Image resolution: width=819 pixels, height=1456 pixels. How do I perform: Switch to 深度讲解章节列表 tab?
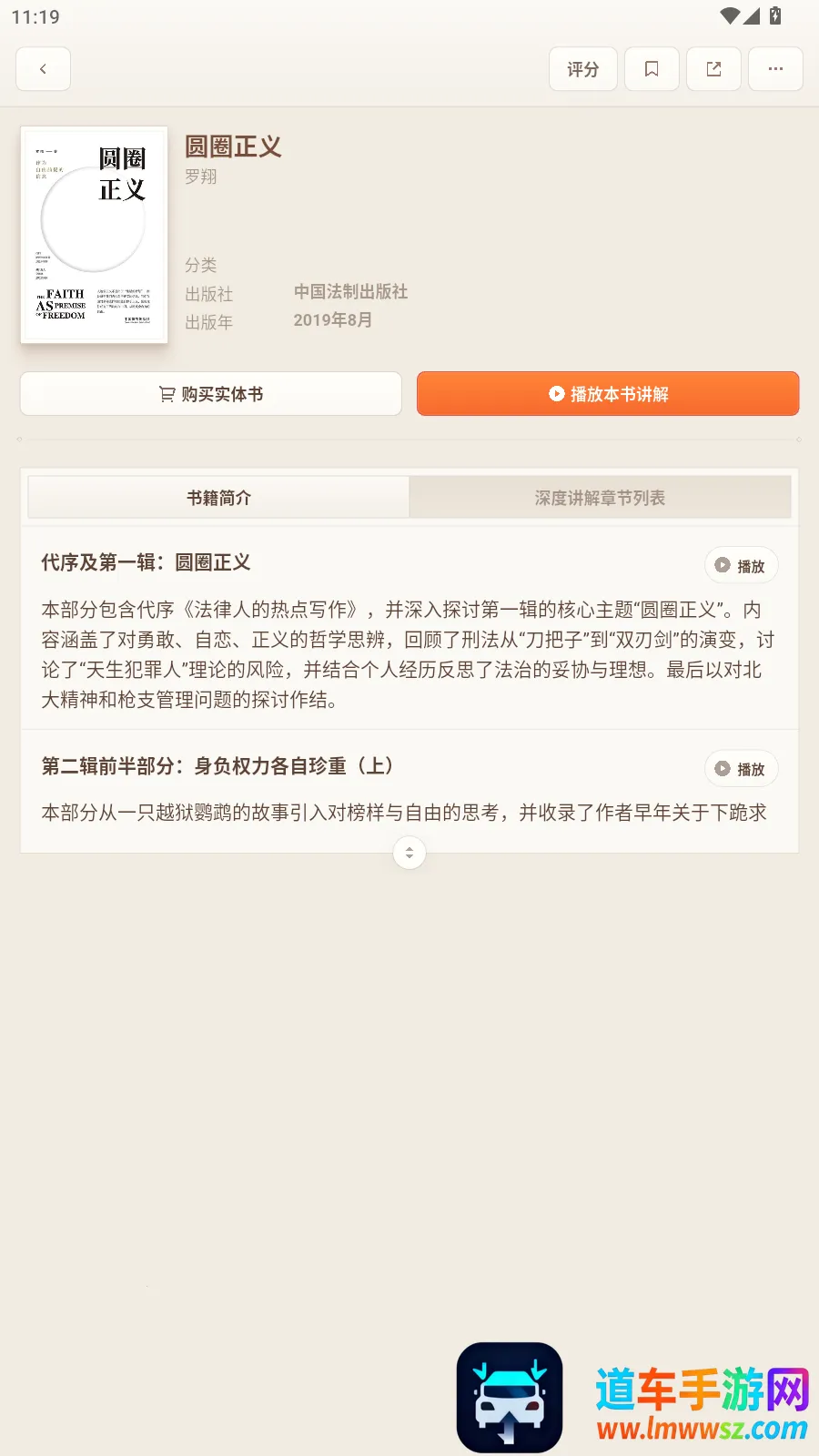[x=600, y=498]
